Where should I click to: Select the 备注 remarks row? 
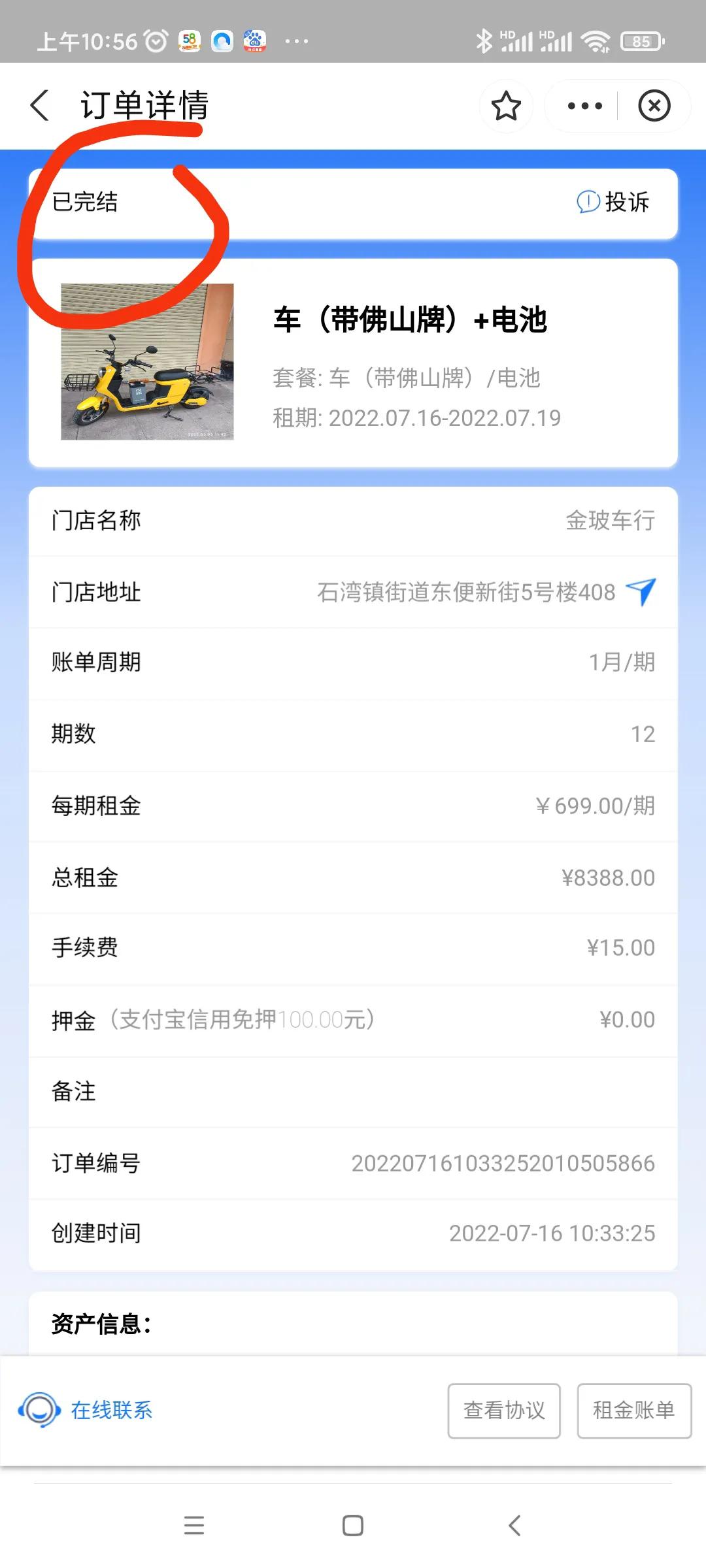tap(74, 1090)
